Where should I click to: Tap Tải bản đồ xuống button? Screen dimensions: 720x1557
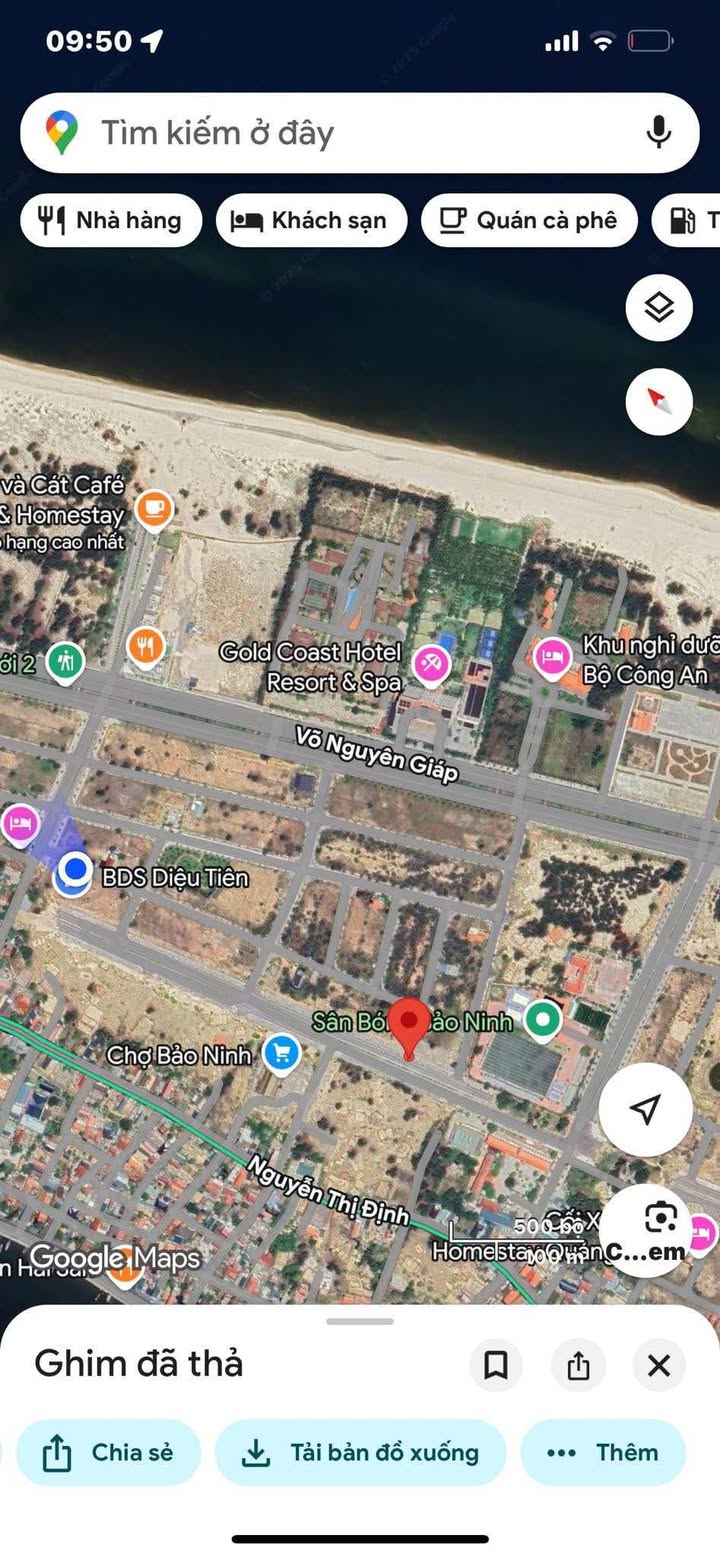click(x=361, y=1452)
